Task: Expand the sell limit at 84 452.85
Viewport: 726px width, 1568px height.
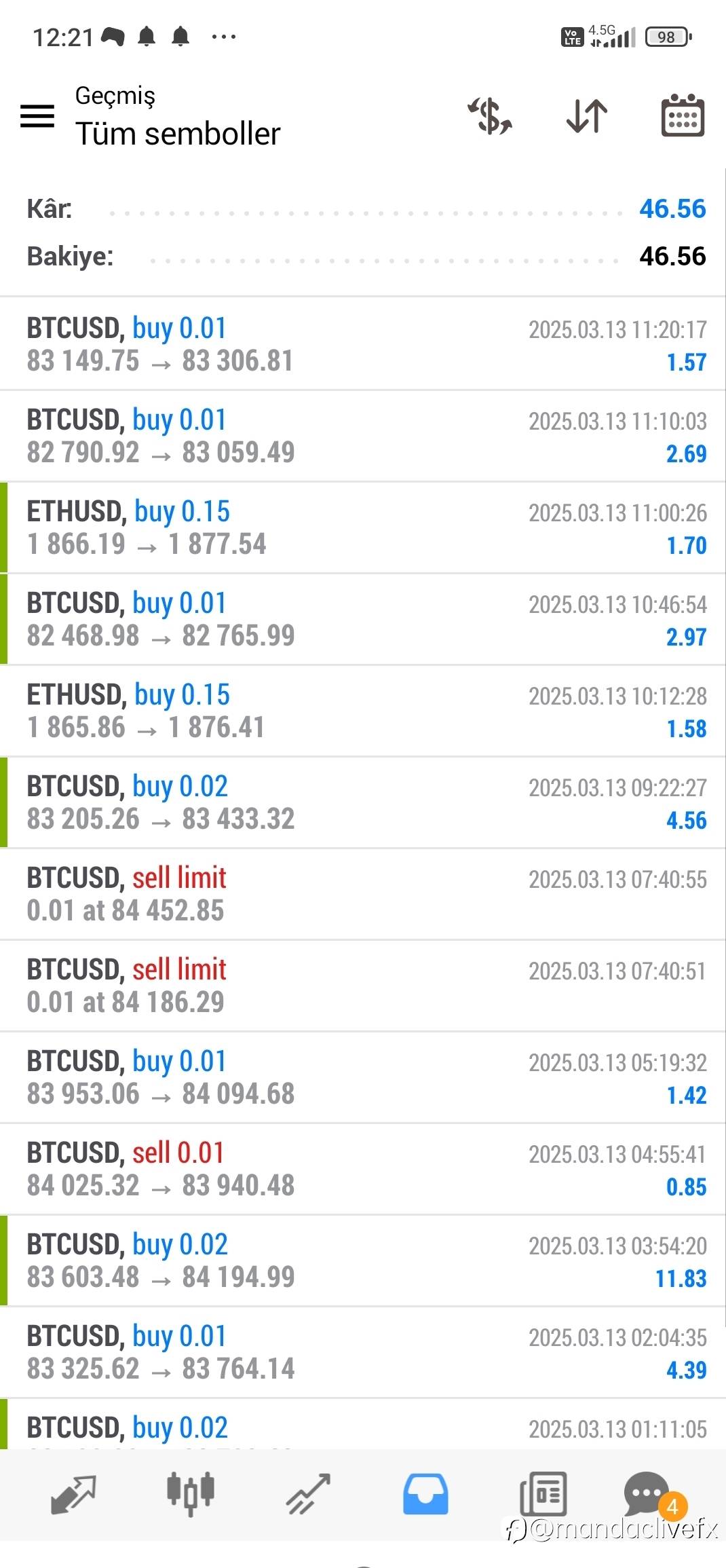Action: (x=363, y=894)
